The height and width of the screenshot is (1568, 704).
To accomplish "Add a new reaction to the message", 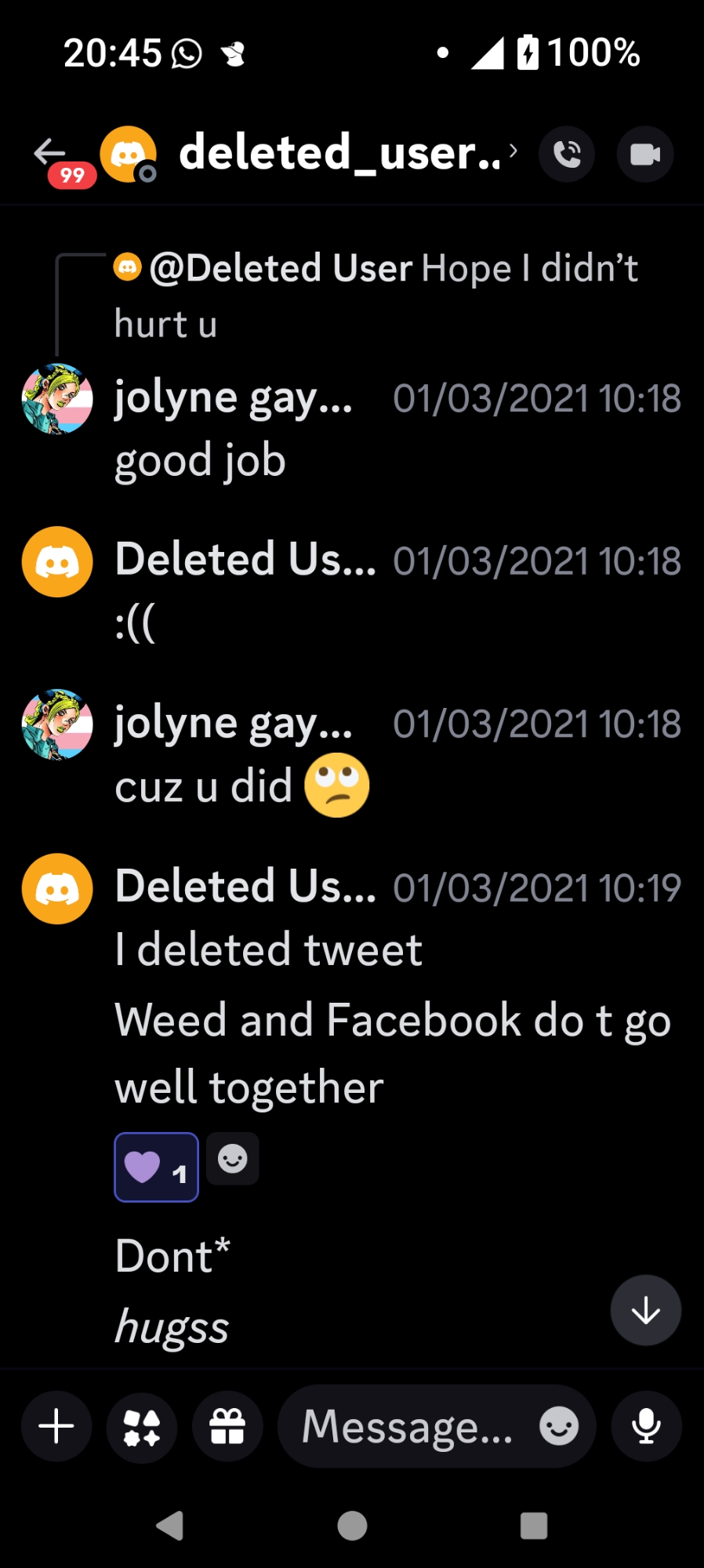I will (233, 1159).
